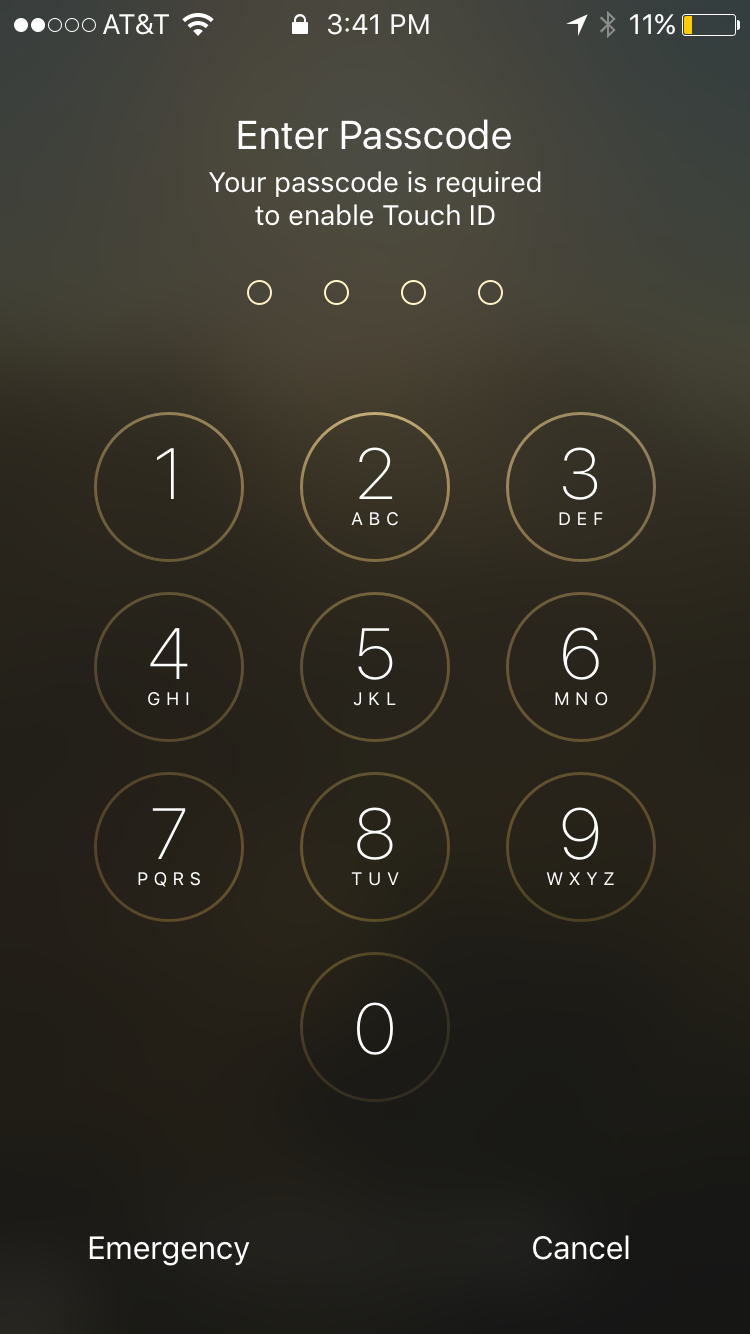Cancel passcode entry
This screenshot has width=750, height=1334.
tap(581, 1248)
